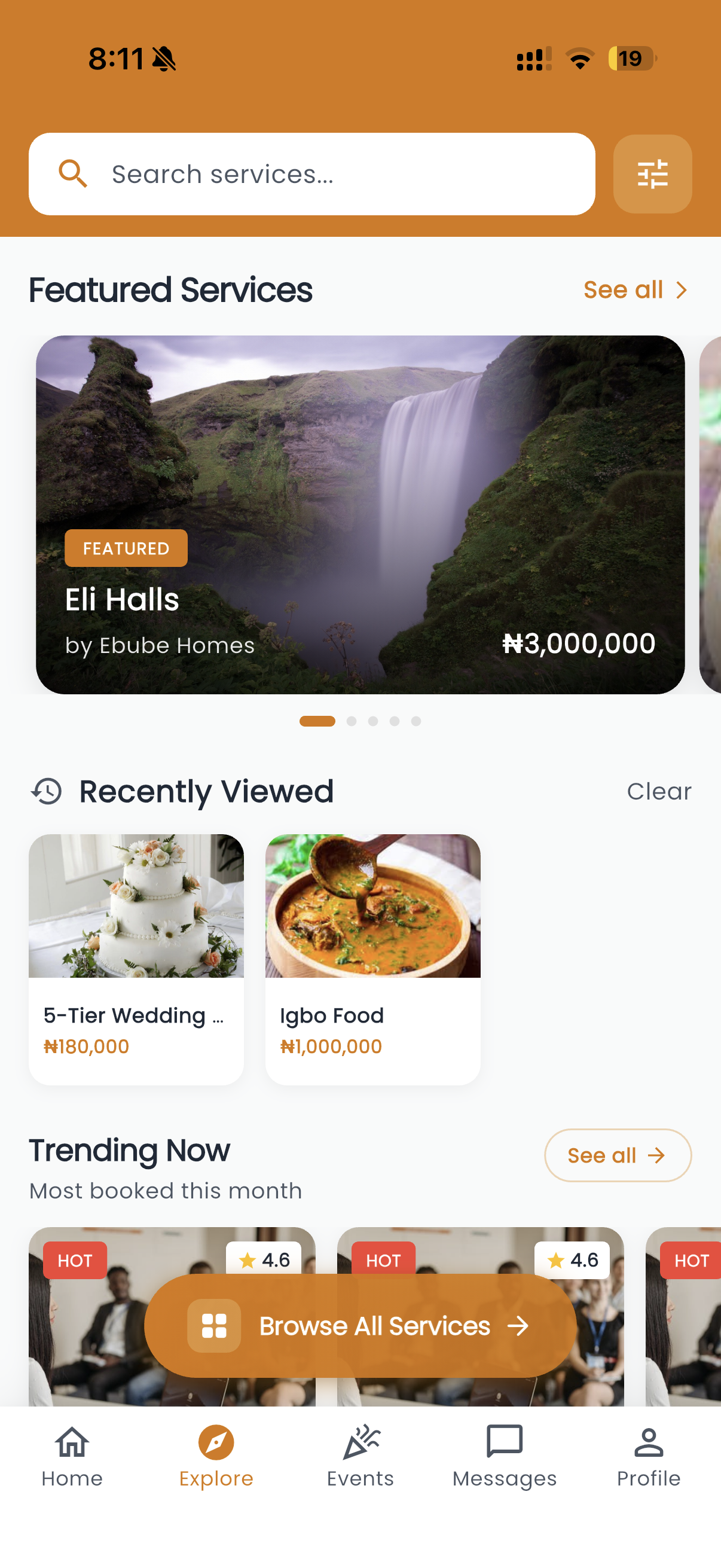The height and width of the screenshot is (1568, 721).
Task: Tap the Profile person icon
Action: pos(649,1442)
